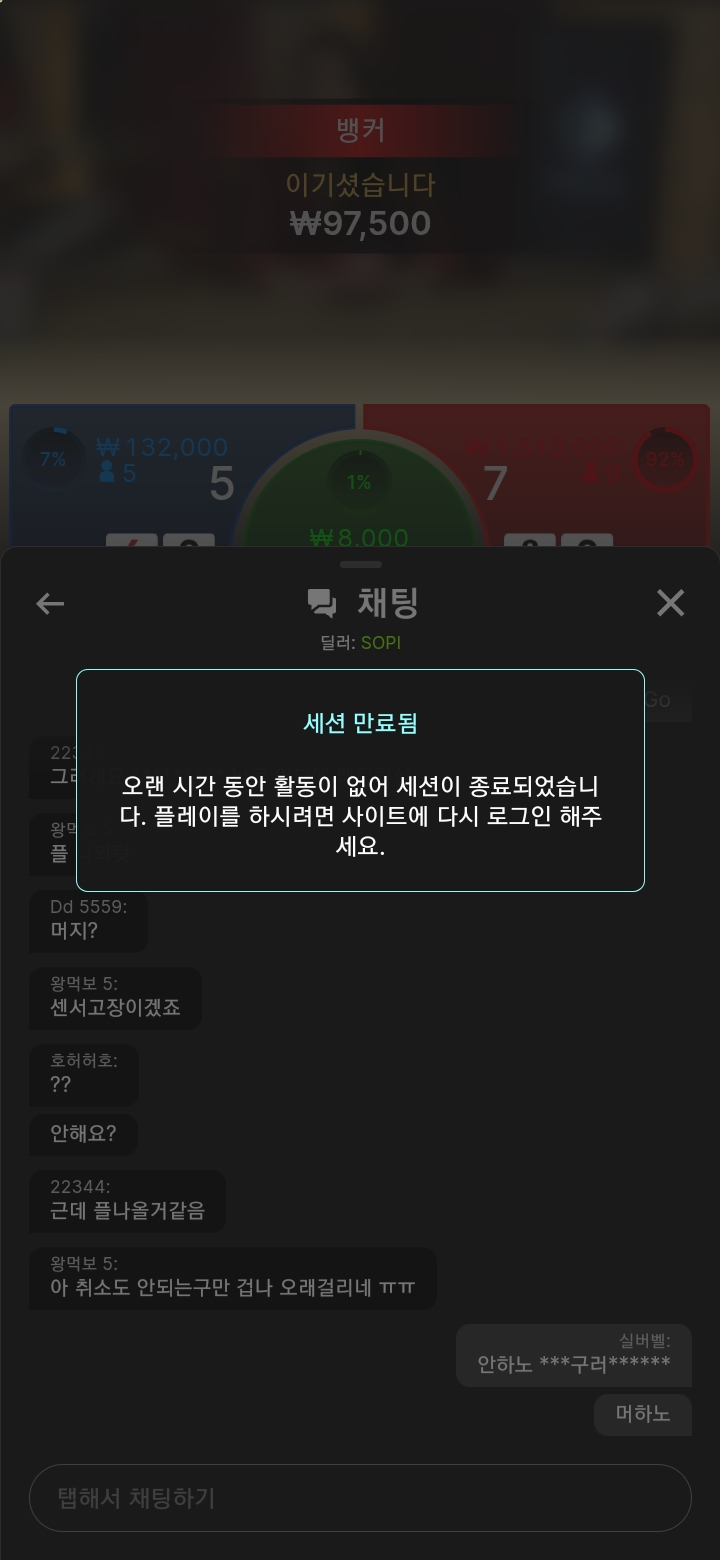The image size is (720, 1560).
Task: Tap the chat input field
Action: click(x=360, y=1498)
